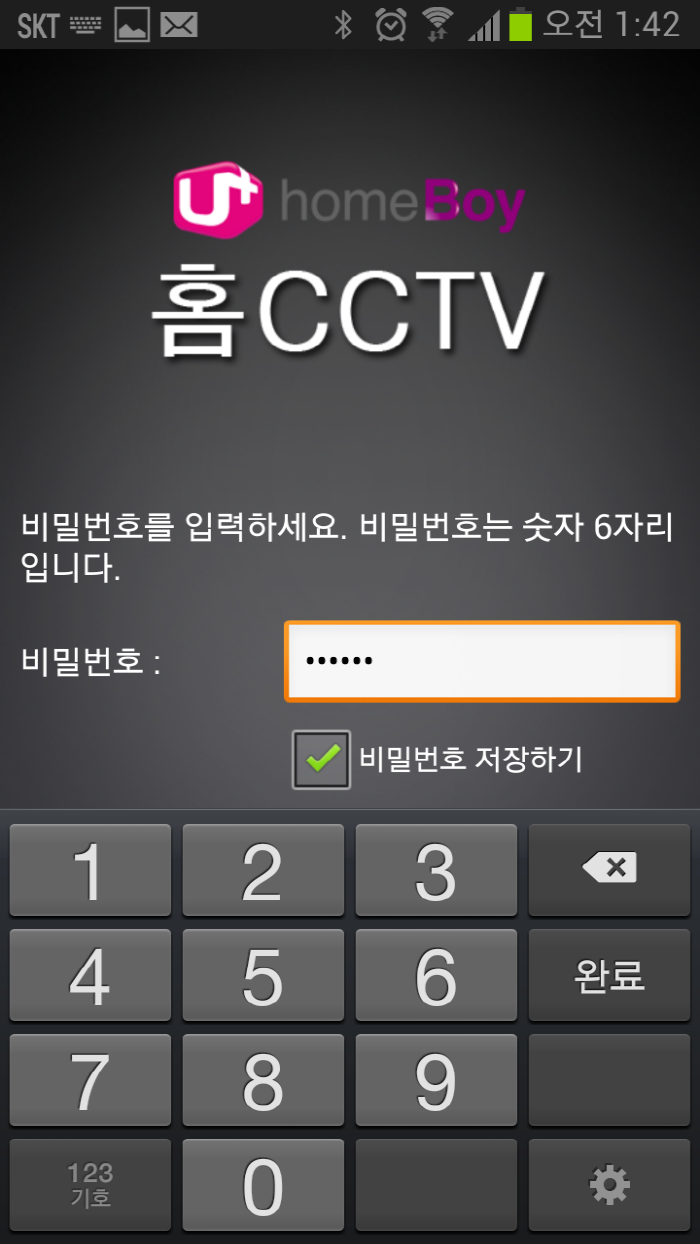Enter digit 1 on the keypad

pyautogui.click(x=90, y=869)
